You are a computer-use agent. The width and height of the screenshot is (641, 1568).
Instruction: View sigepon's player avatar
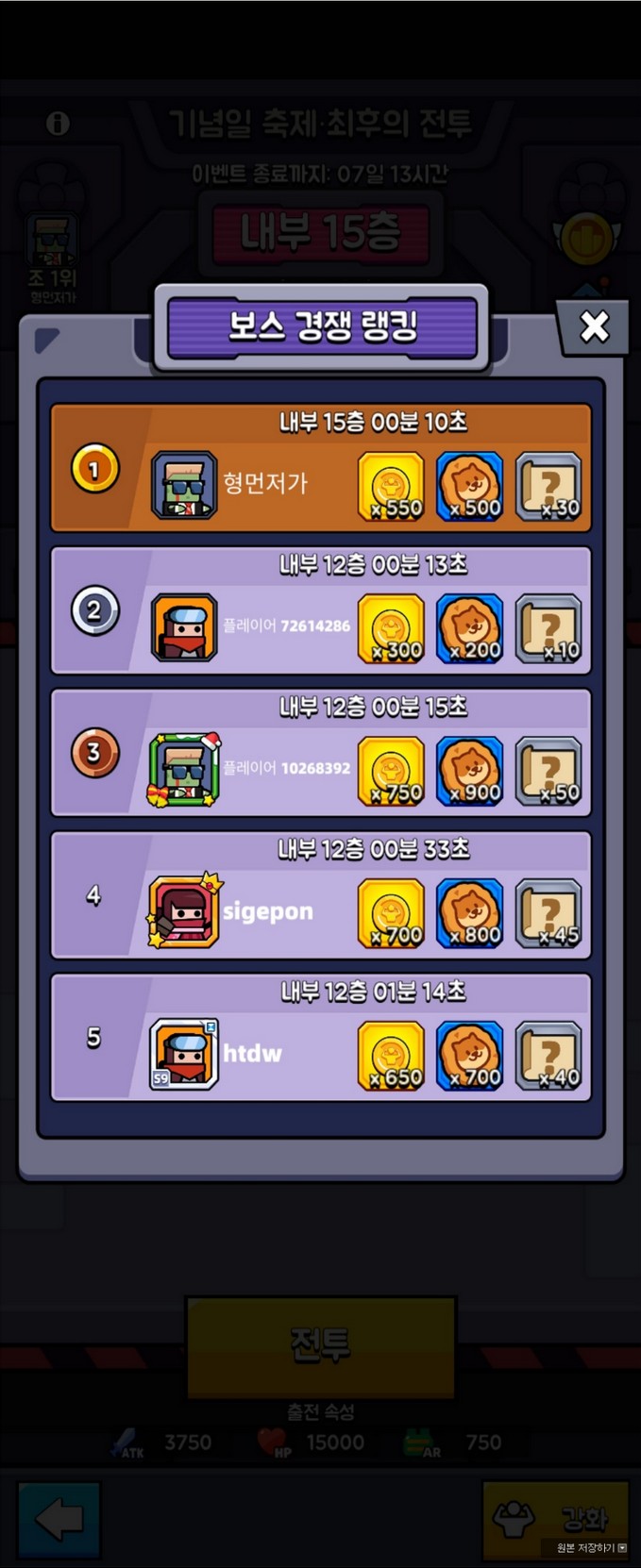tap(184, 912)
